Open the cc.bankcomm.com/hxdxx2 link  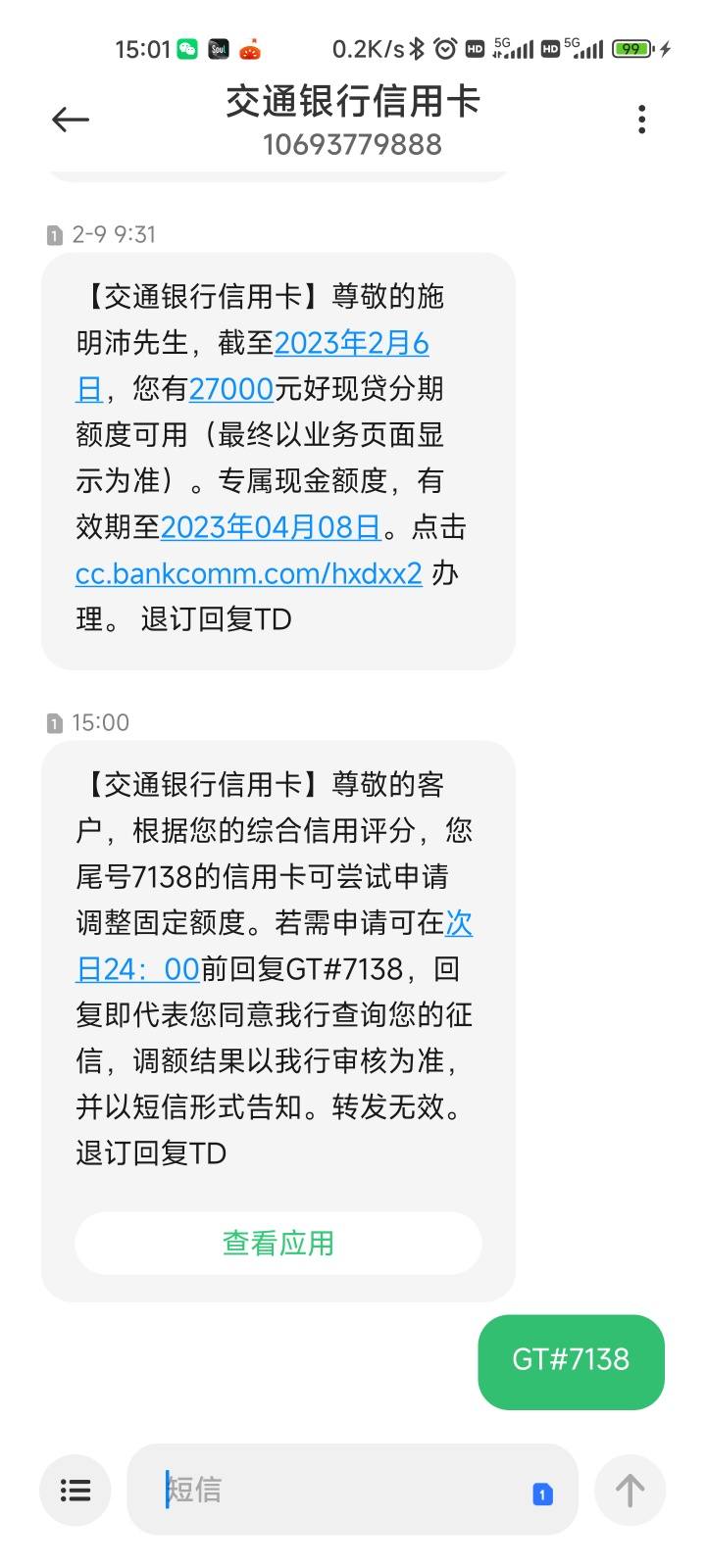[x=249, y=573]
